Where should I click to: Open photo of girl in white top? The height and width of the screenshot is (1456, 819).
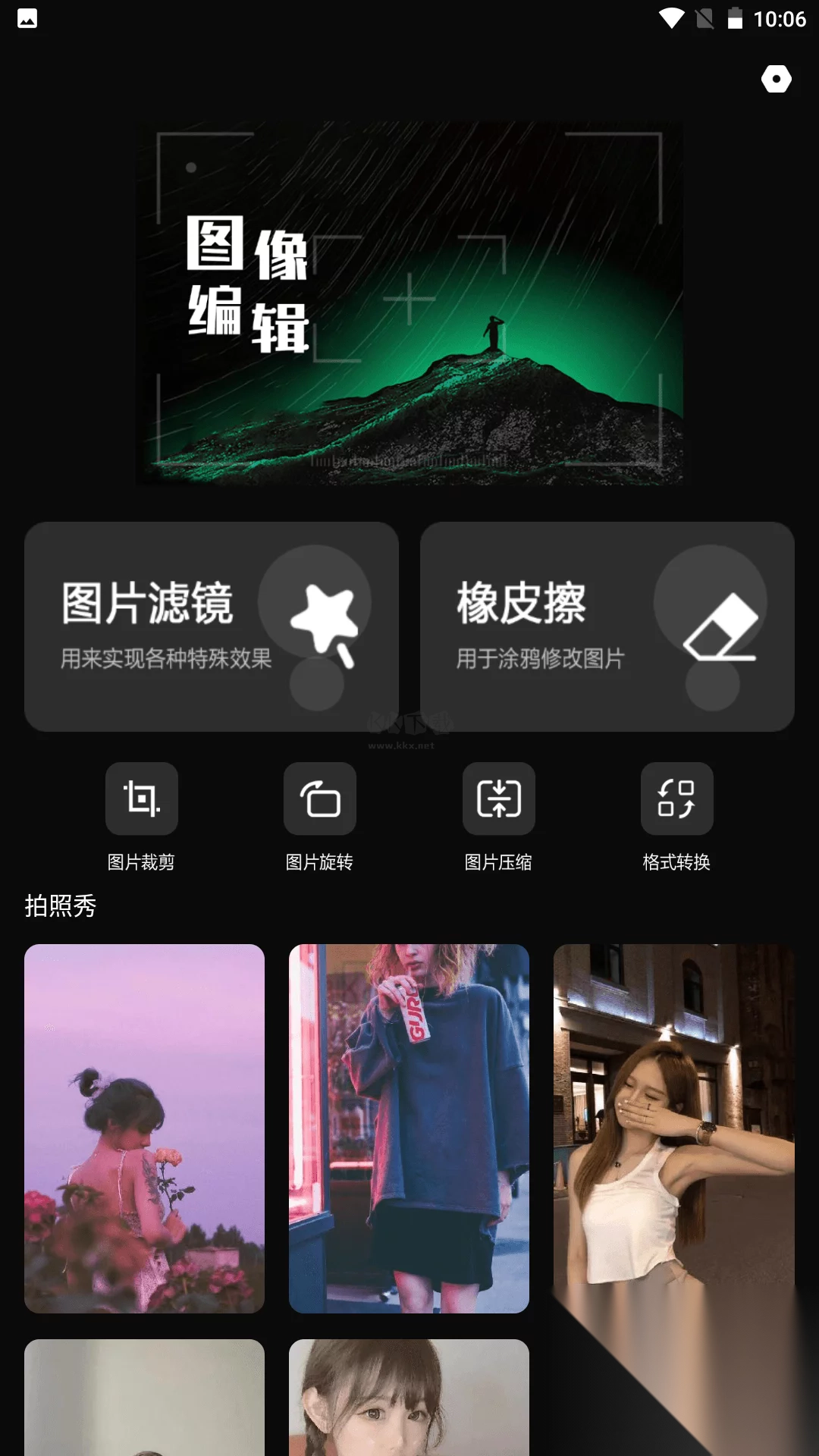click(673, 1115)
